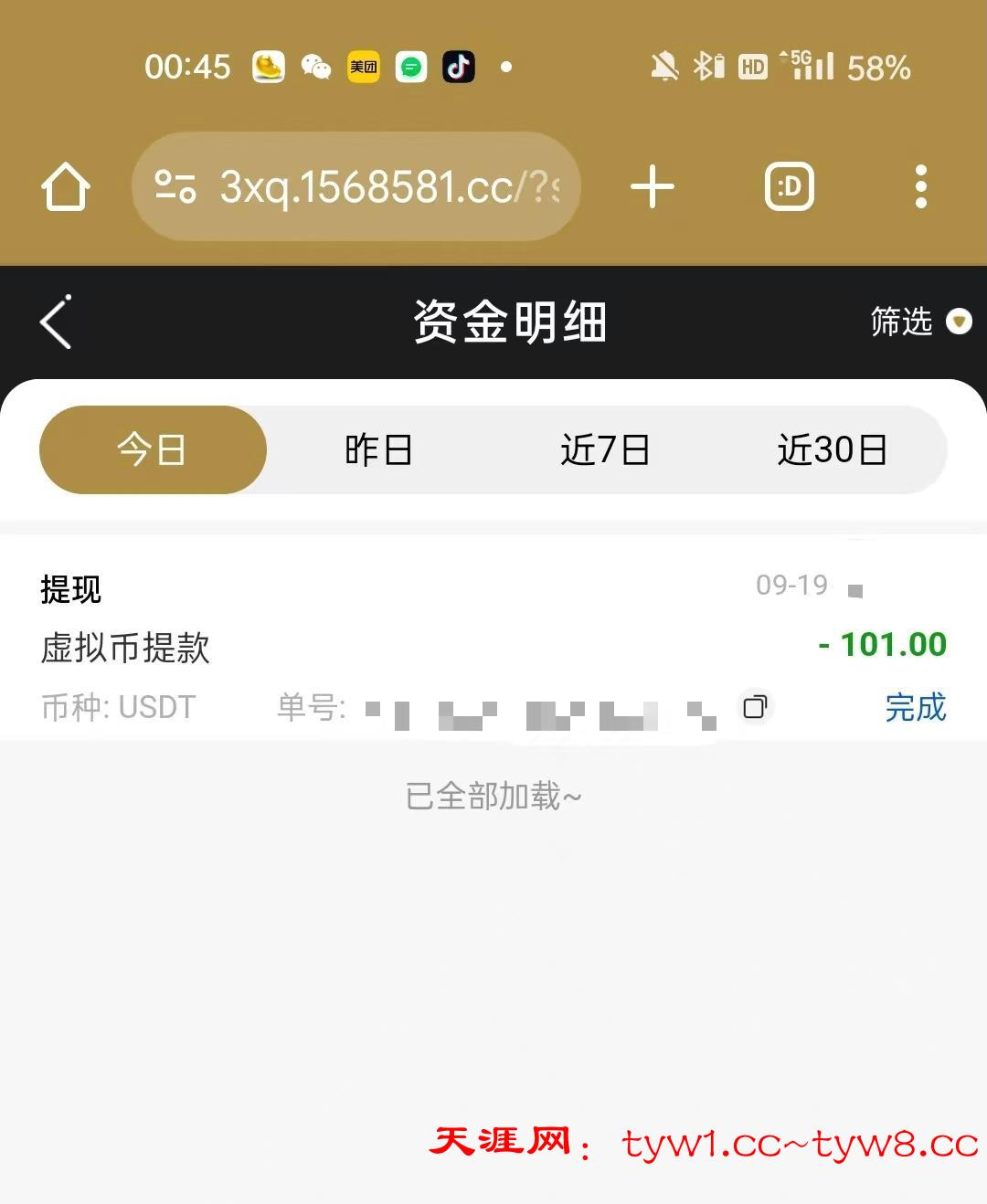Image resolution: width=987 pixels, height=1204 pixels.
Task: Show records for 近30日
Action: point(832,449)
